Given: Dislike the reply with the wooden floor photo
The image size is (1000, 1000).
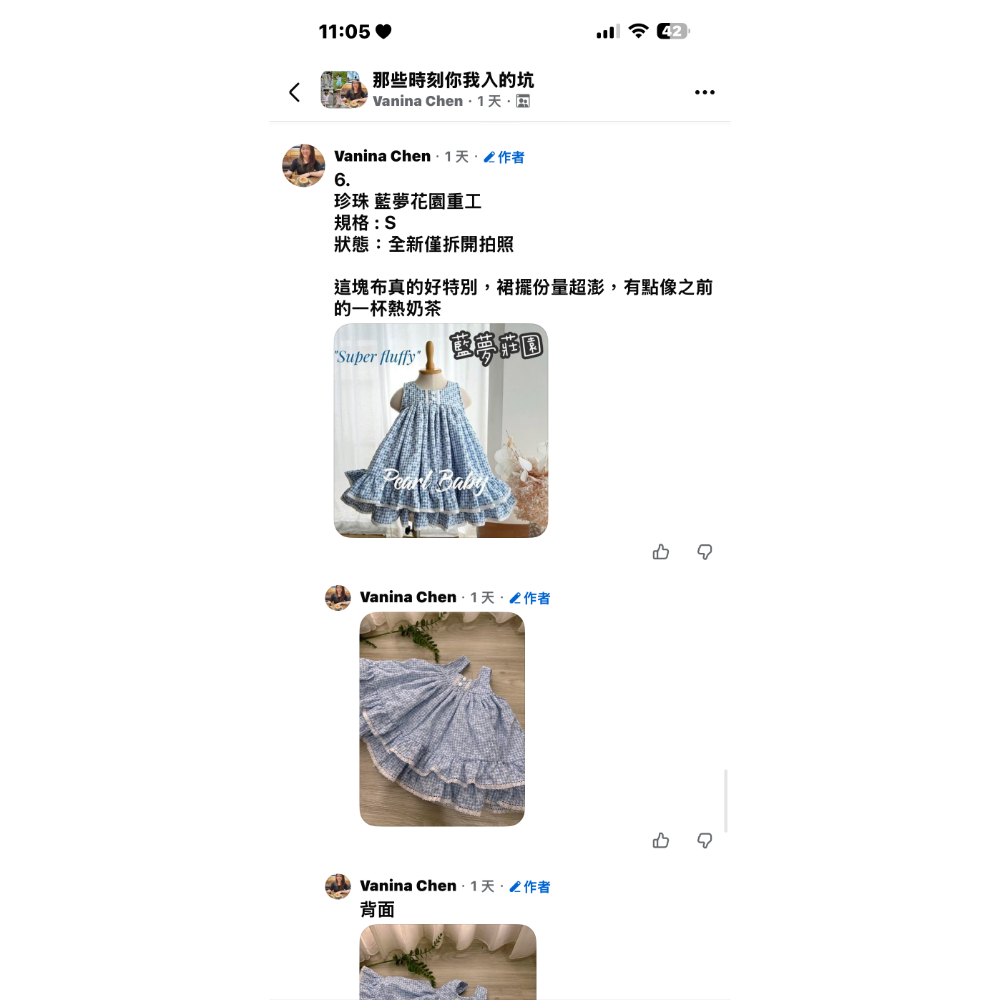Looking at the screenshot, I should [x=705, y=841].
